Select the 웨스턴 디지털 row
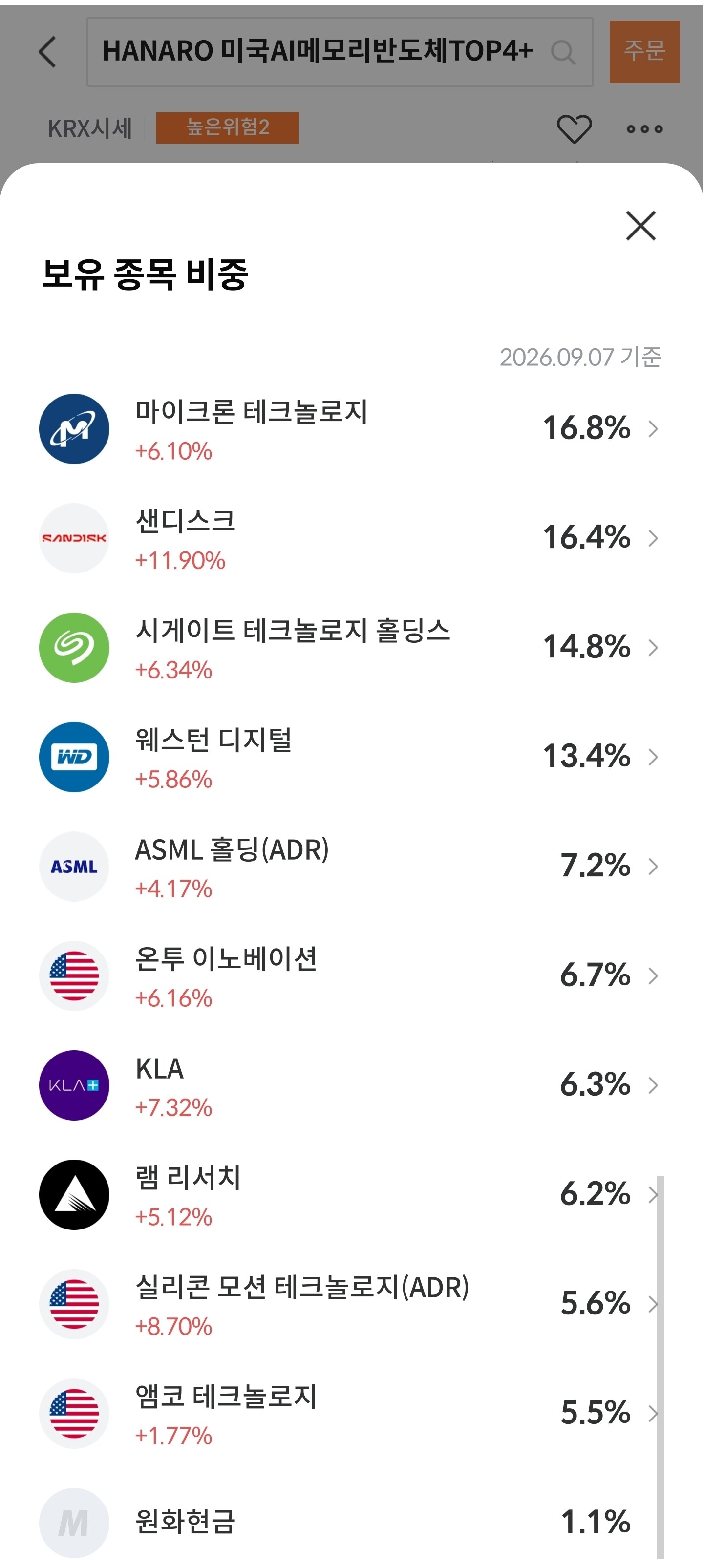The image size is (703, 1568). click(351, 757)
